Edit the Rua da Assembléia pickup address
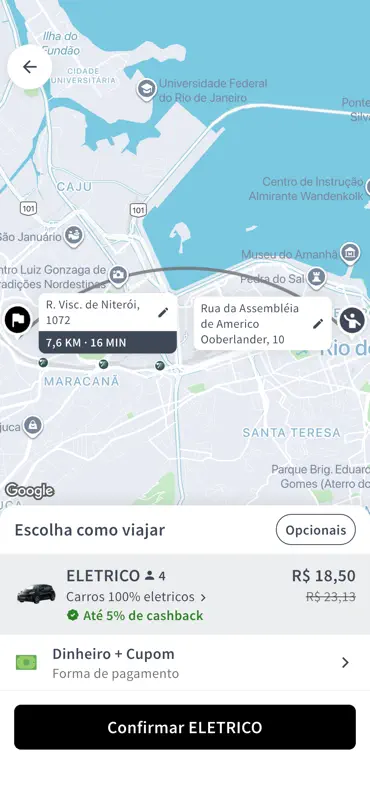This screenshot has height=800, width=370. click(318, 323)
